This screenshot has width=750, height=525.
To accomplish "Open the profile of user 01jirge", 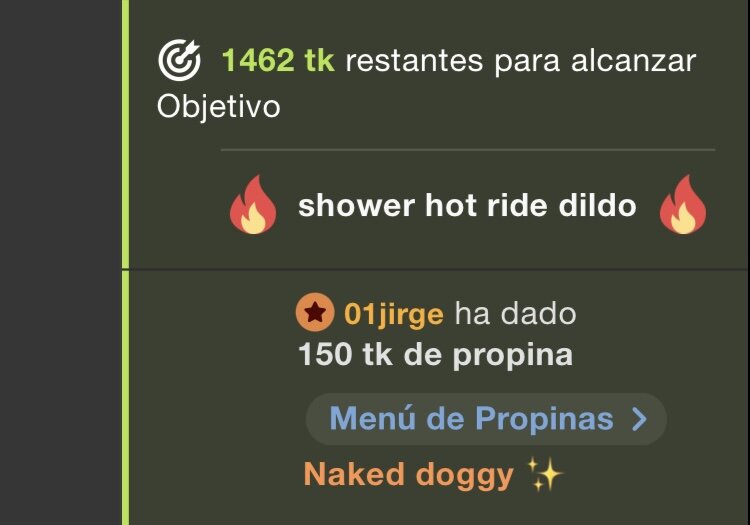I will pos(393,314).
